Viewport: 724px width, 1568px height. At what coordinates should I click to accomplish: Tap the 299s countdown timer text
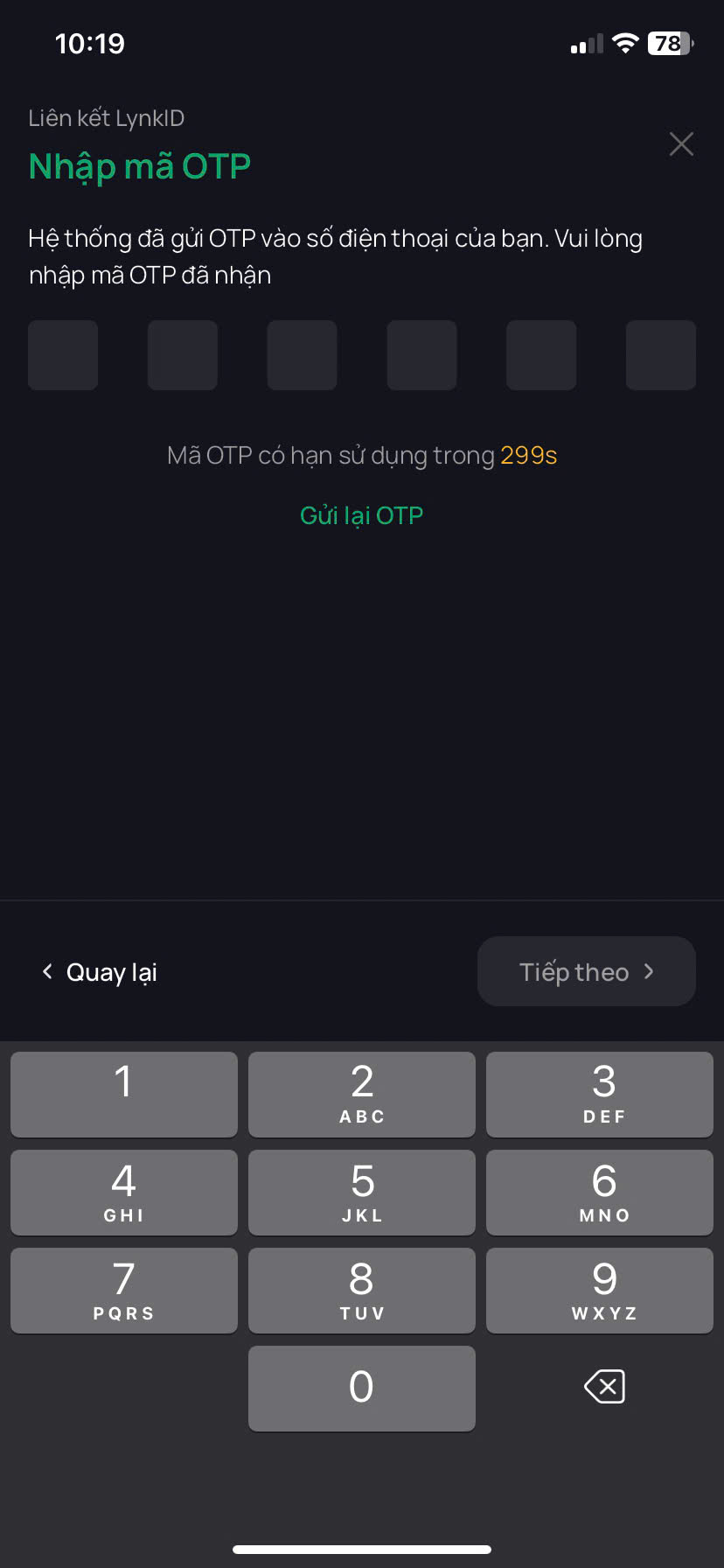527,455
